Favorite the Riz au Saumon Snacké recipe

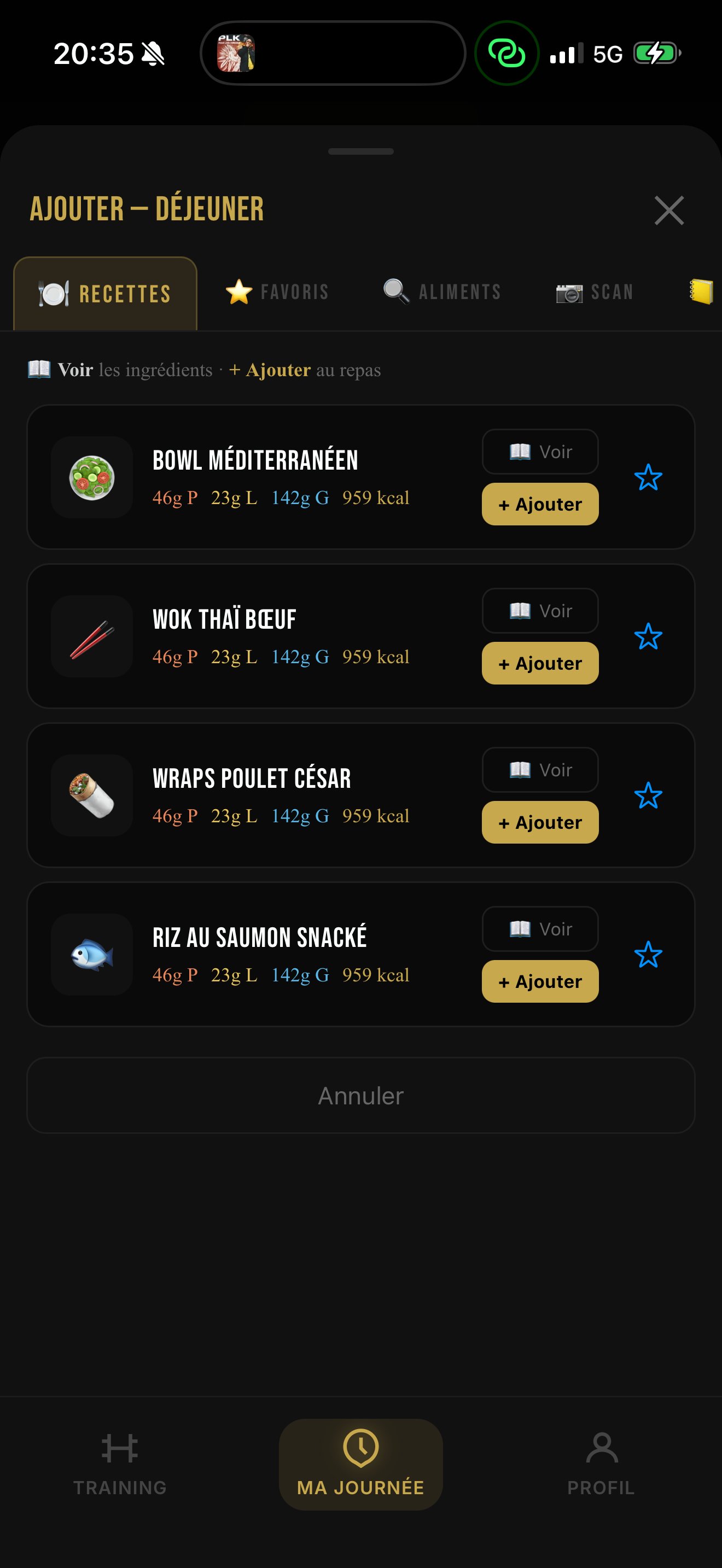point(648,955)
